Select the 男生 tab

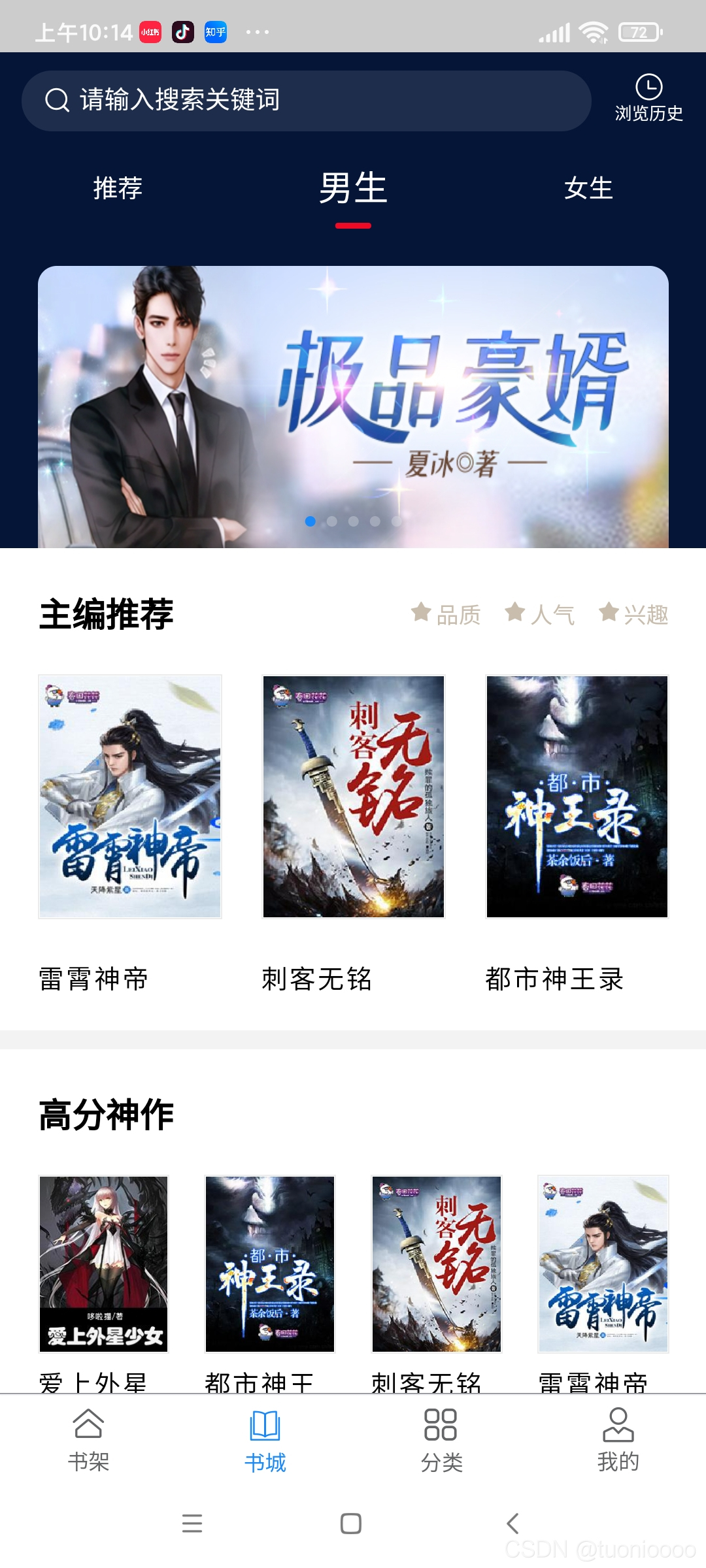[353, 188]
